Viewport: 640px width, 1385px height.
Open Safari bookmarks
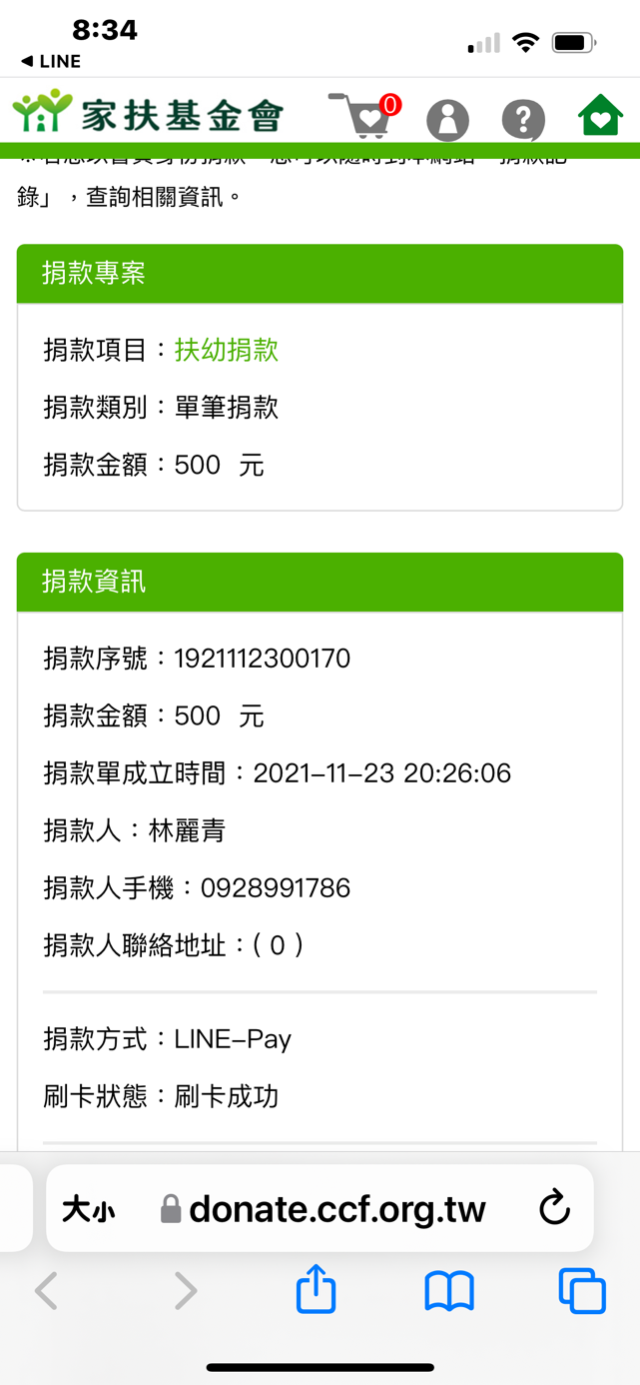pos(449,1291)
